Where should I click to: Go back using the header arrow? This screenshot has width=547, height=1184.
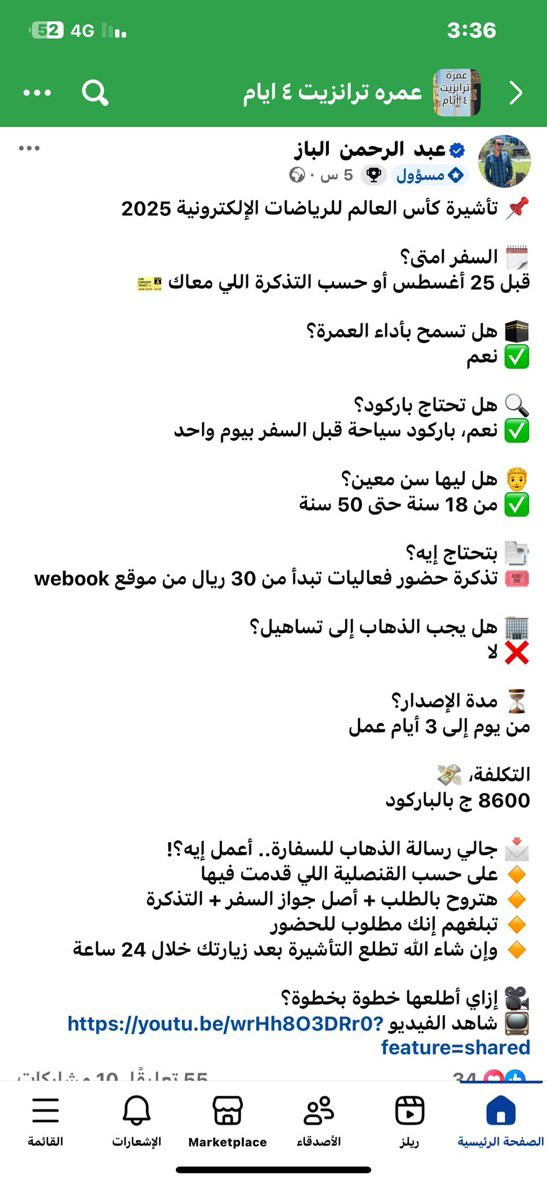pyautogui.click(x=516, y=93)
